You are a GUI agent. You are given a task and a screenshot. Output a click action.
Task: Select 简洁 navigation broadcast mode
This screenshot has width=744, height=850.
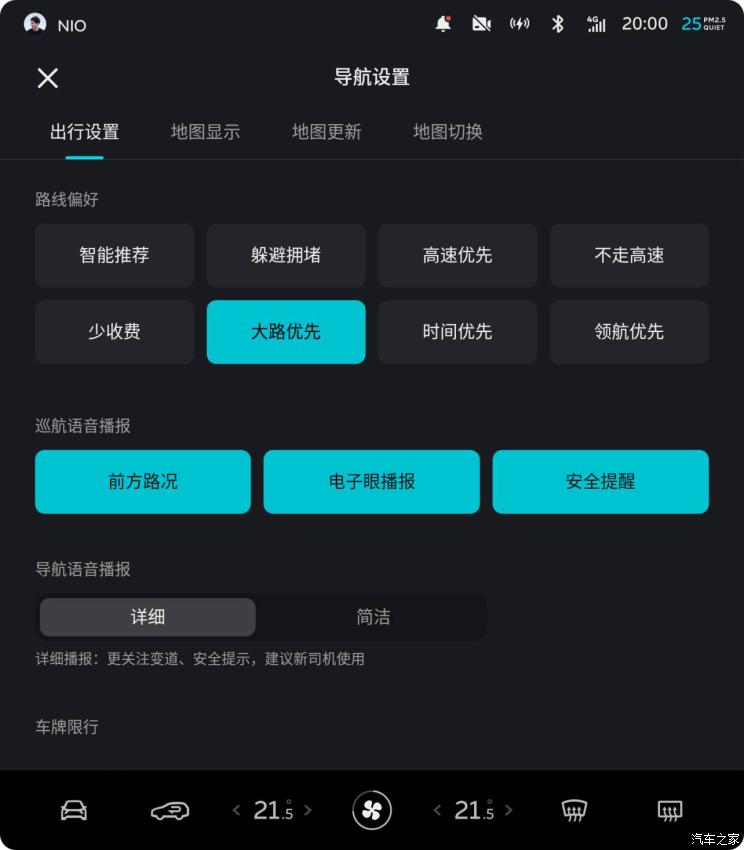pos(373,617)
